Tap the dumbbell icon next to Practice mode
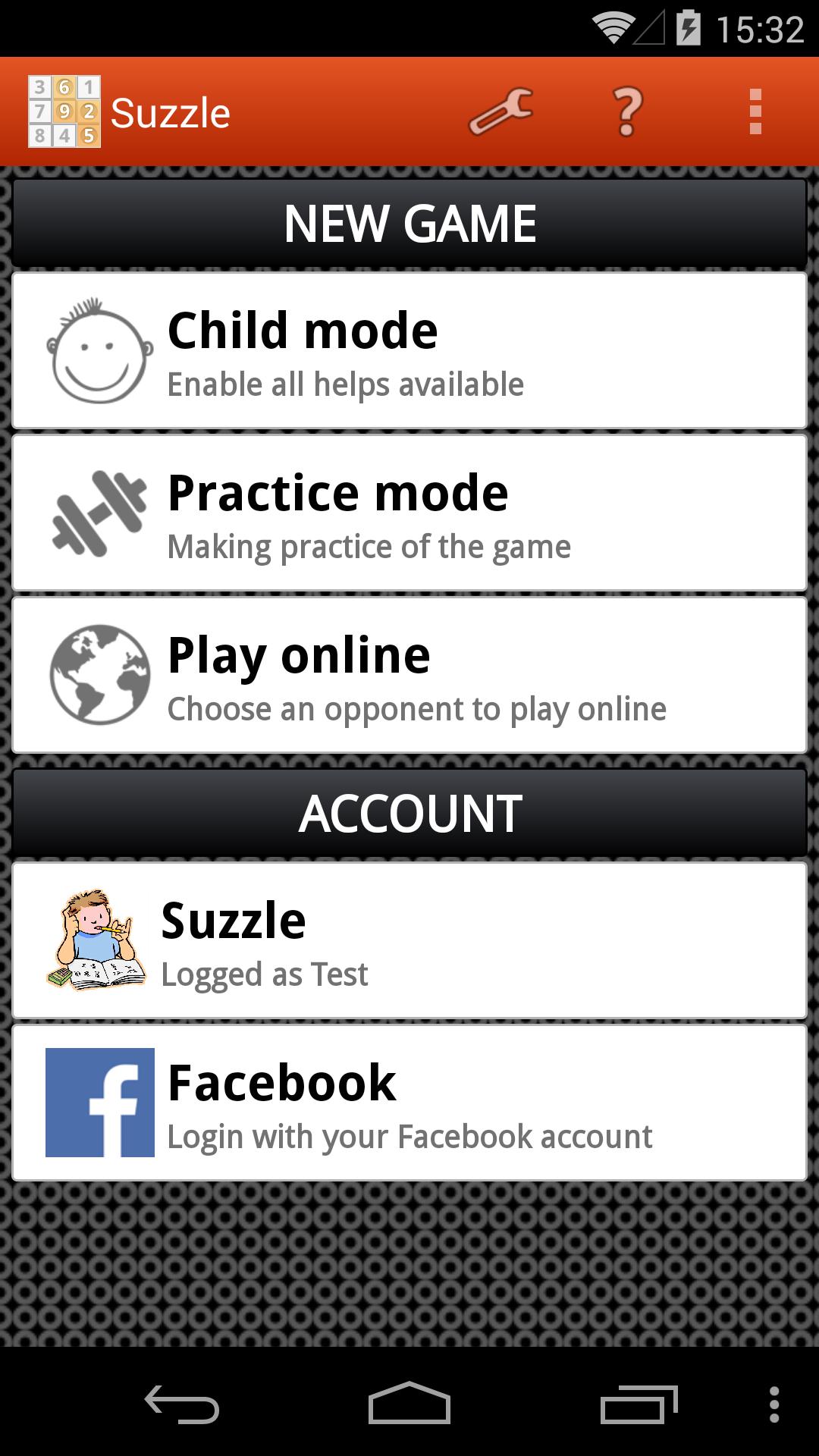 pos(97,513)
